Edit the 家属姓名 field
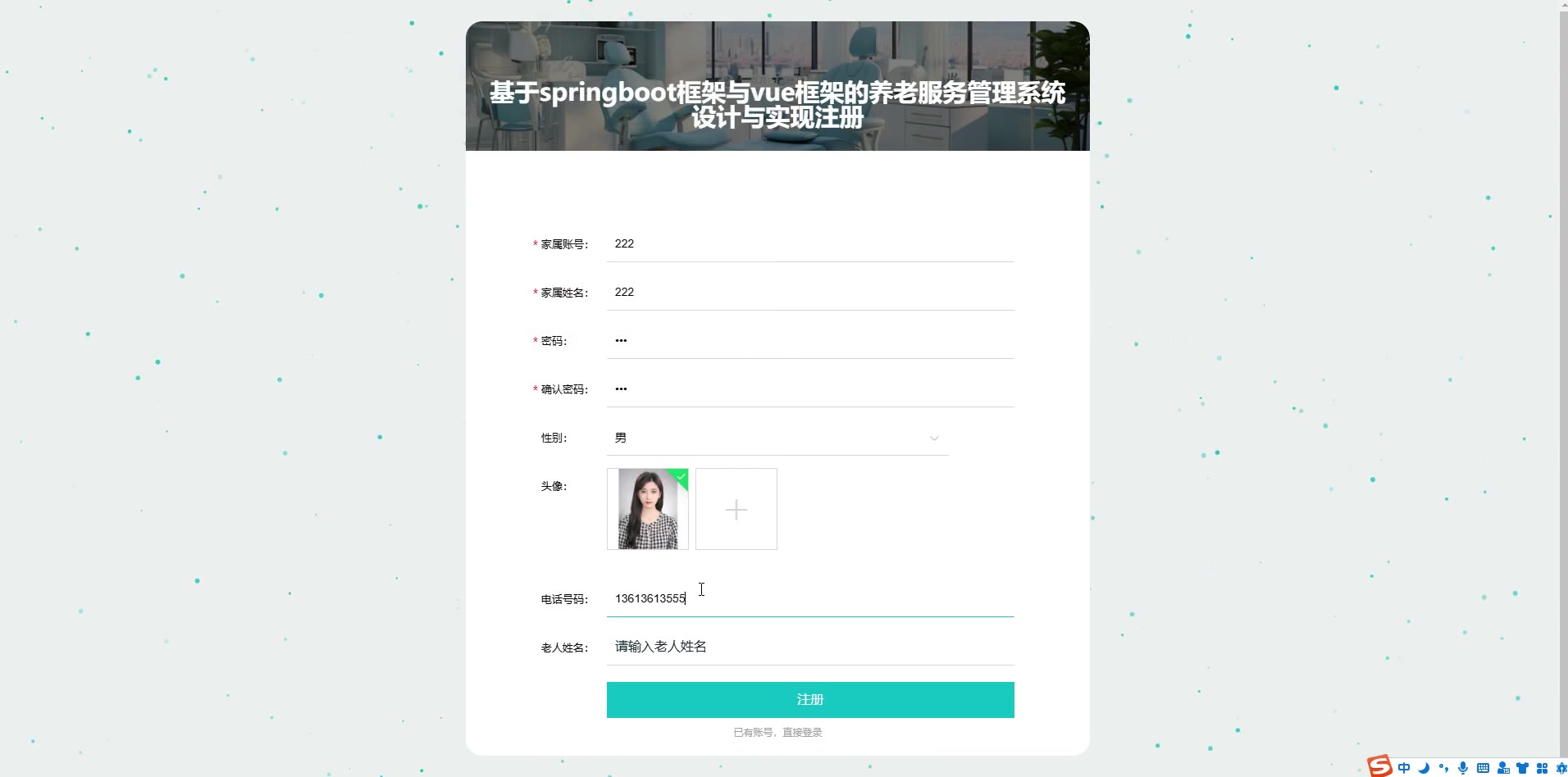 (809, 293)
